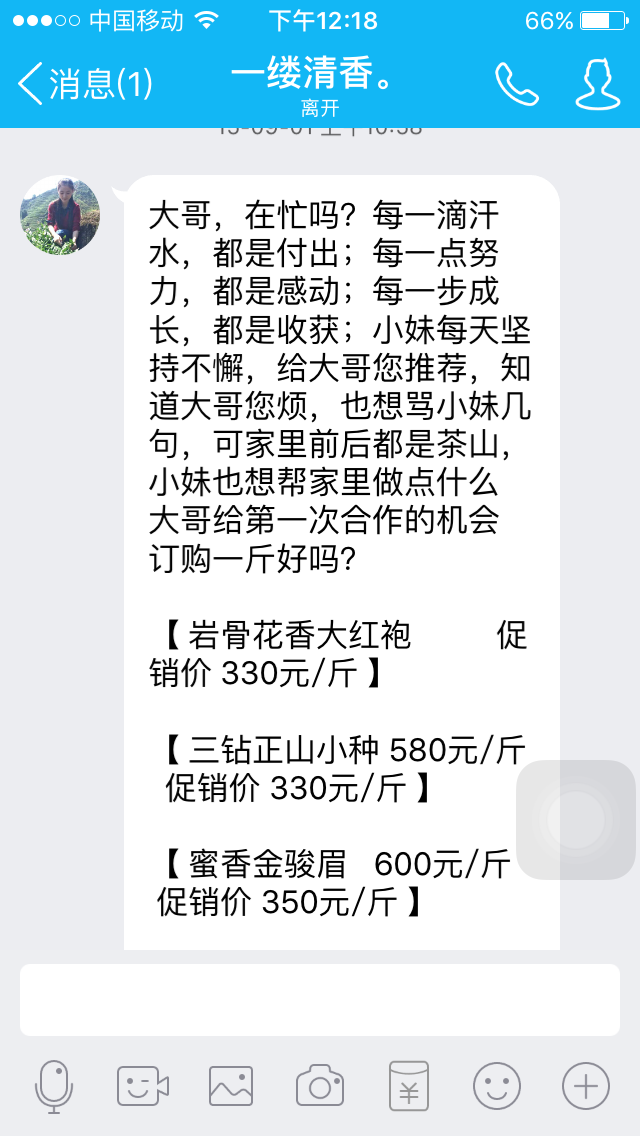This screenshot has width=640, height=1136.
Task: Send a red packet with ¥ icon
Action: pyautogui.click(x=409, y=1086)
